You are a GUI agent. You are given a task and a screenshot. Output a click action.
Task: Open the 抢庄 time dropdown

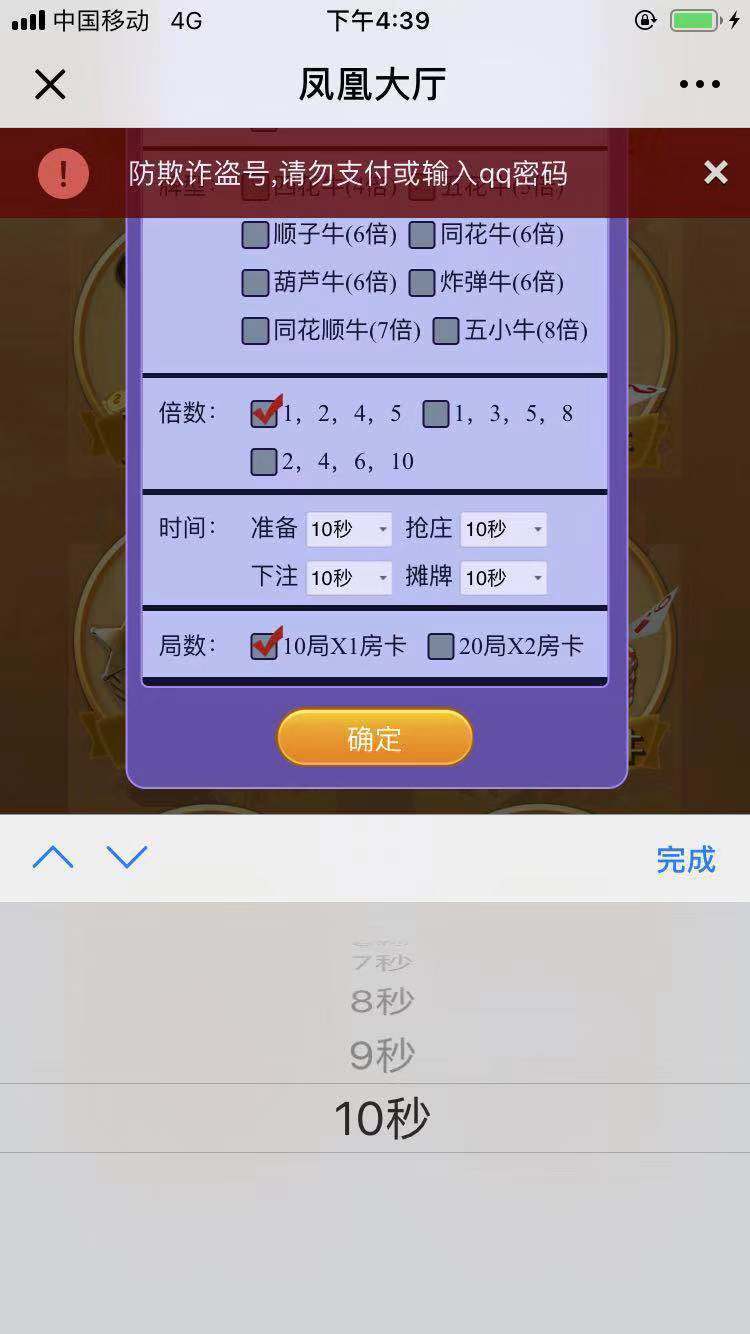503,529
